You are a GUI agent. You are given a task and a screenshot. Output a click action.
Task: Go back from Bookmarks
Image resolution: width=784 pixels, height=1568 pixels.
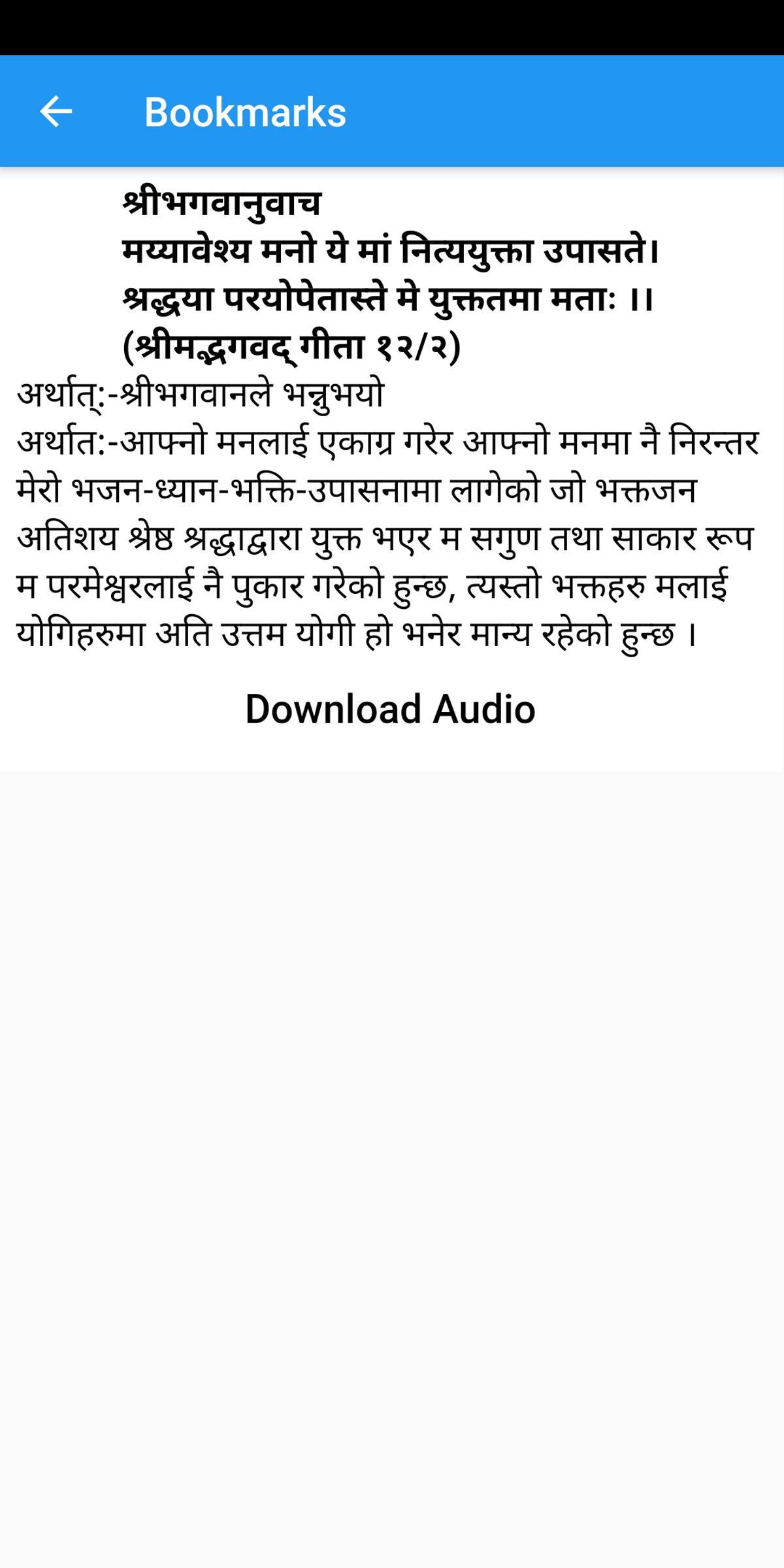(56, 112)
